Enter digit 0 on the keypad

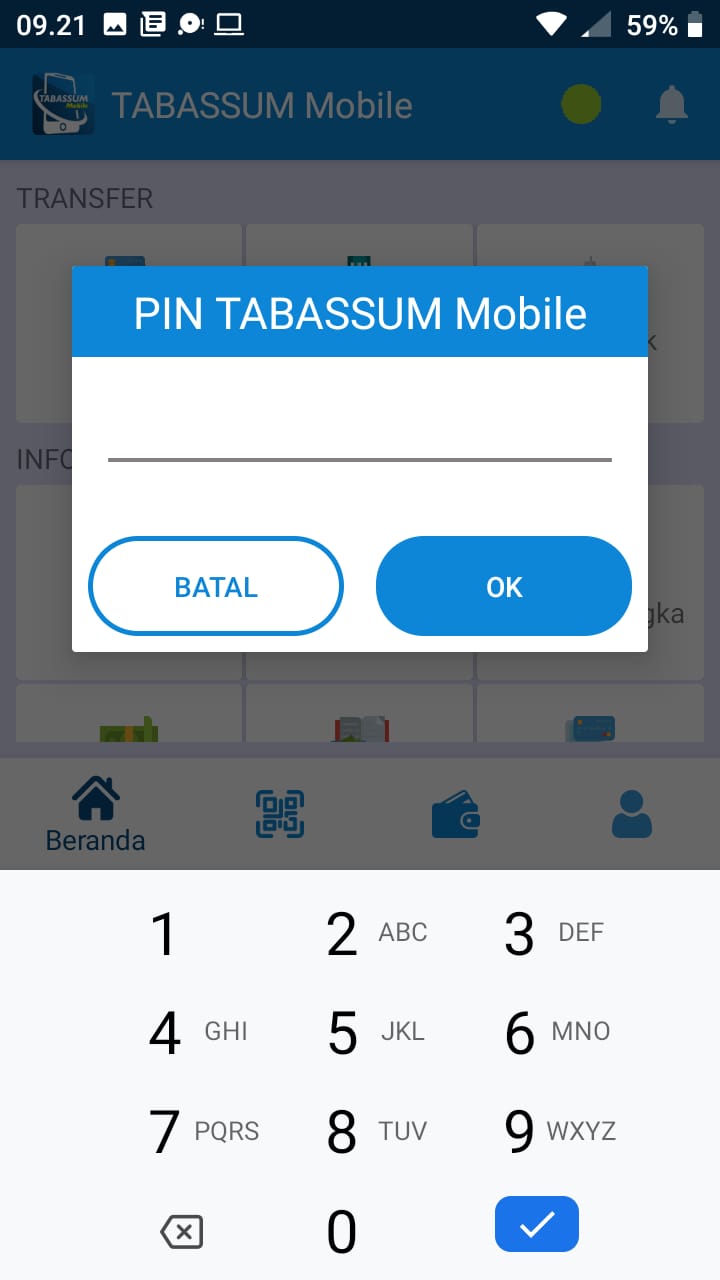(x=342, y=1232)
